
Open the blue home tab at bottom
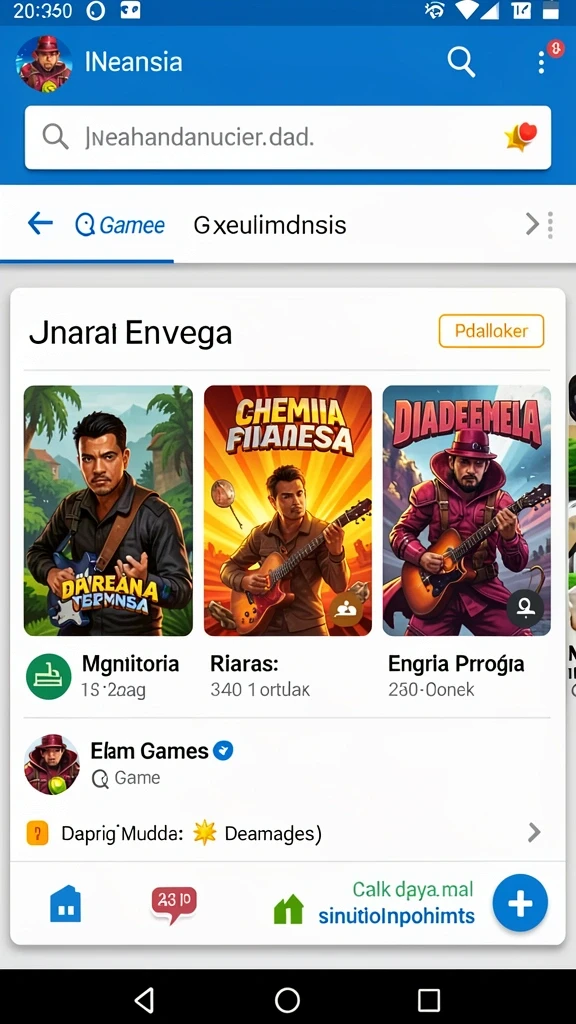[x=65, y=904]
